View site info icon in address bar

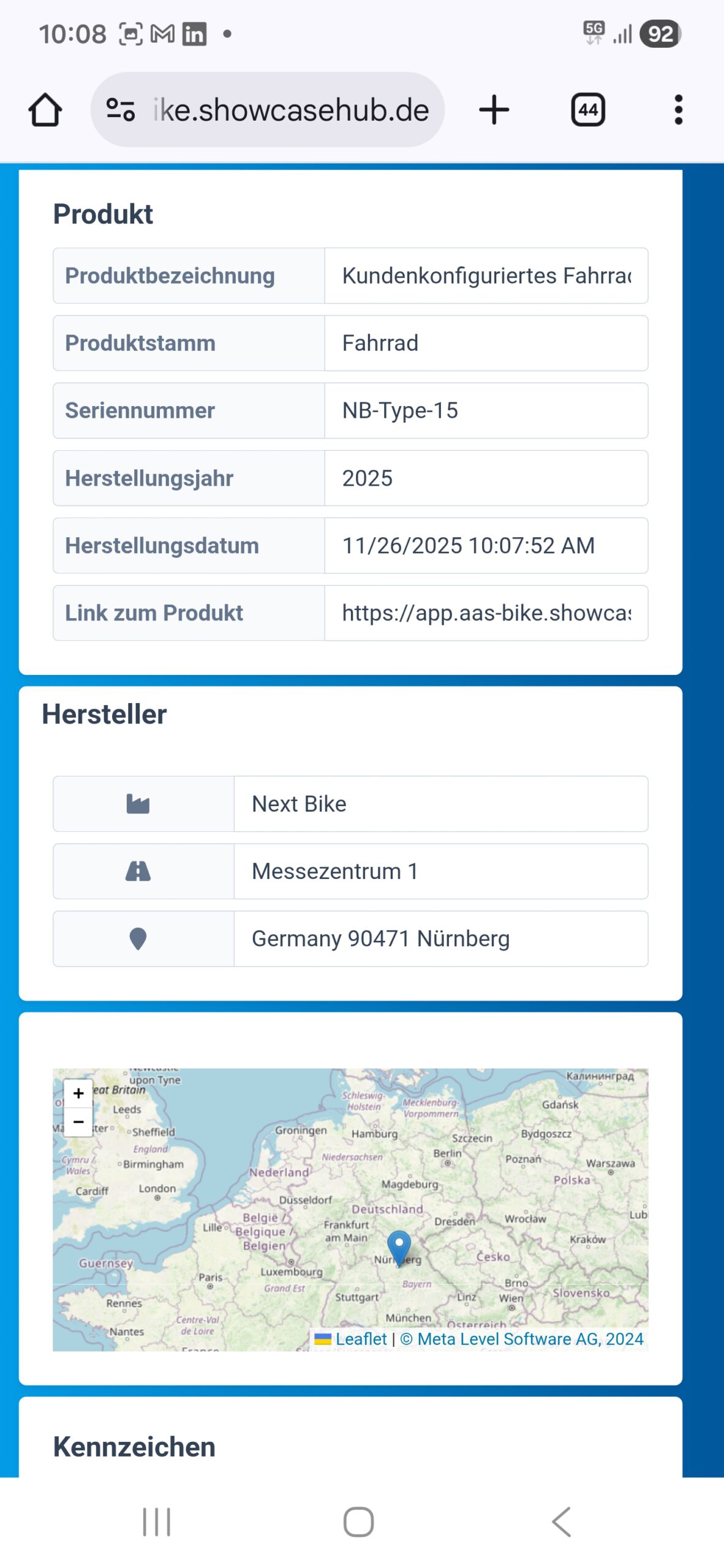pos(120,110)
